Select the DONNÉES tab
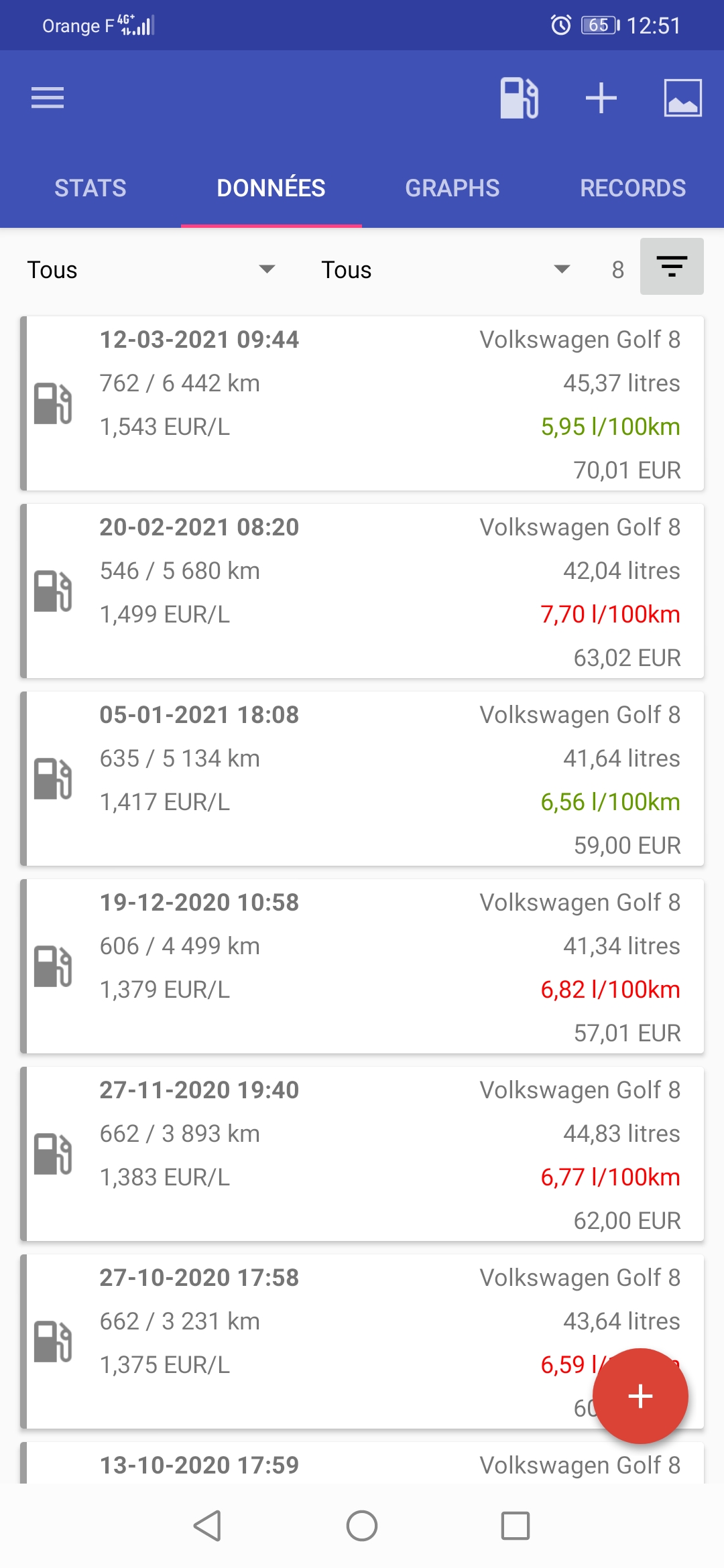The width and height of the screenshot is (724, 1568). (x=271, y=188)
